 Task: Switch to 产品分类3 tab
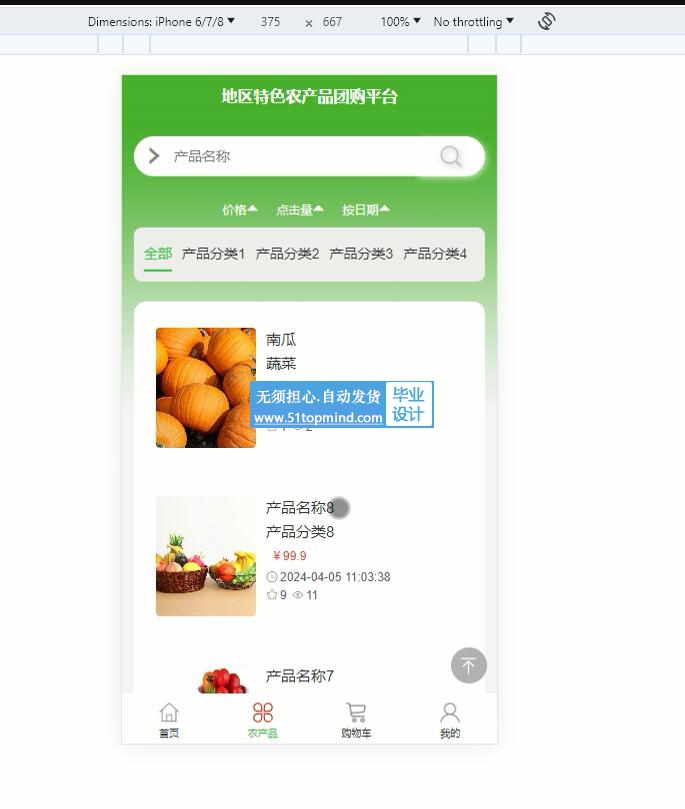(x=361, y=254)
